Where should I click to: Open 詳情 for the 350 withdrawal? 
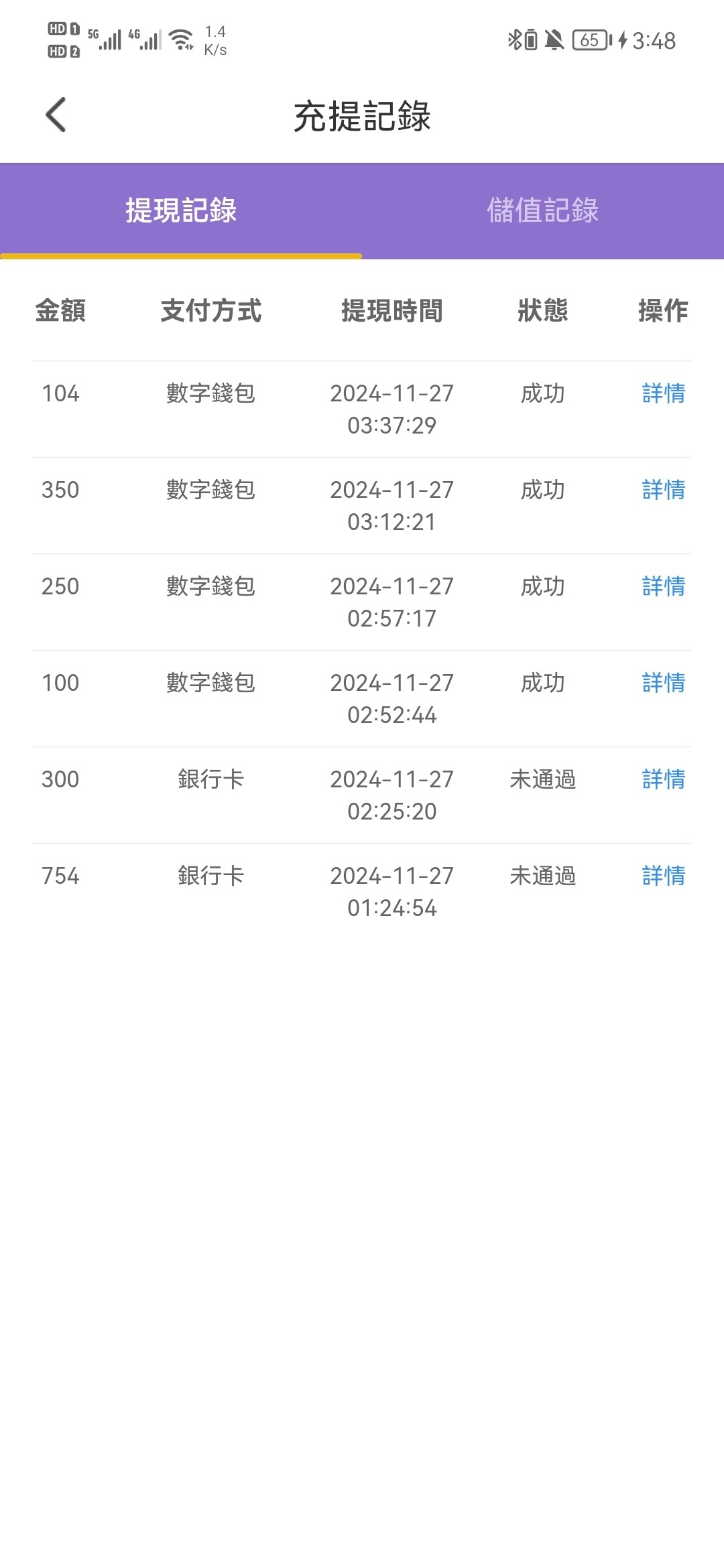pos(664,490)
